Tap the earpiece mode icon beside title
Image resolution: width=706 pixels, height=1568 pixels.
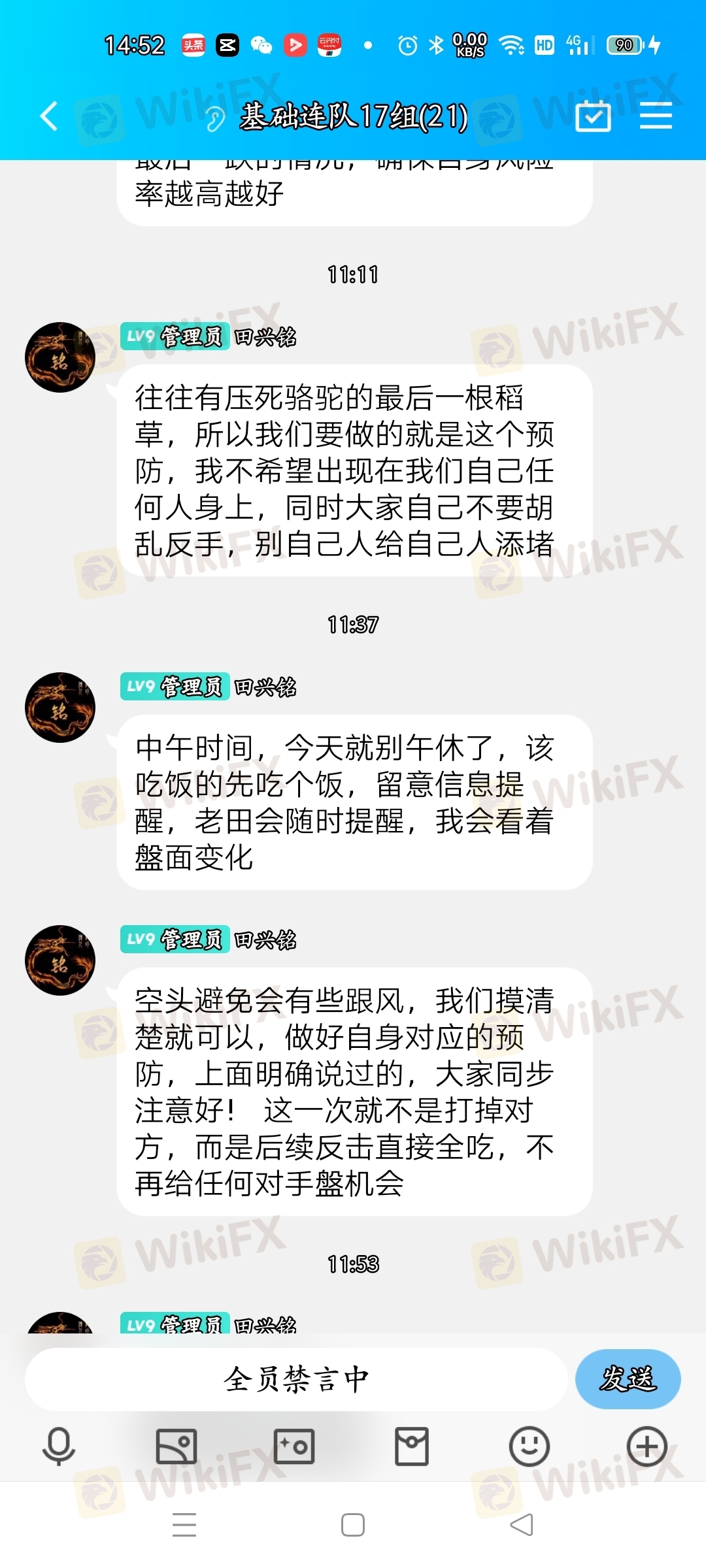coord(214,119)
